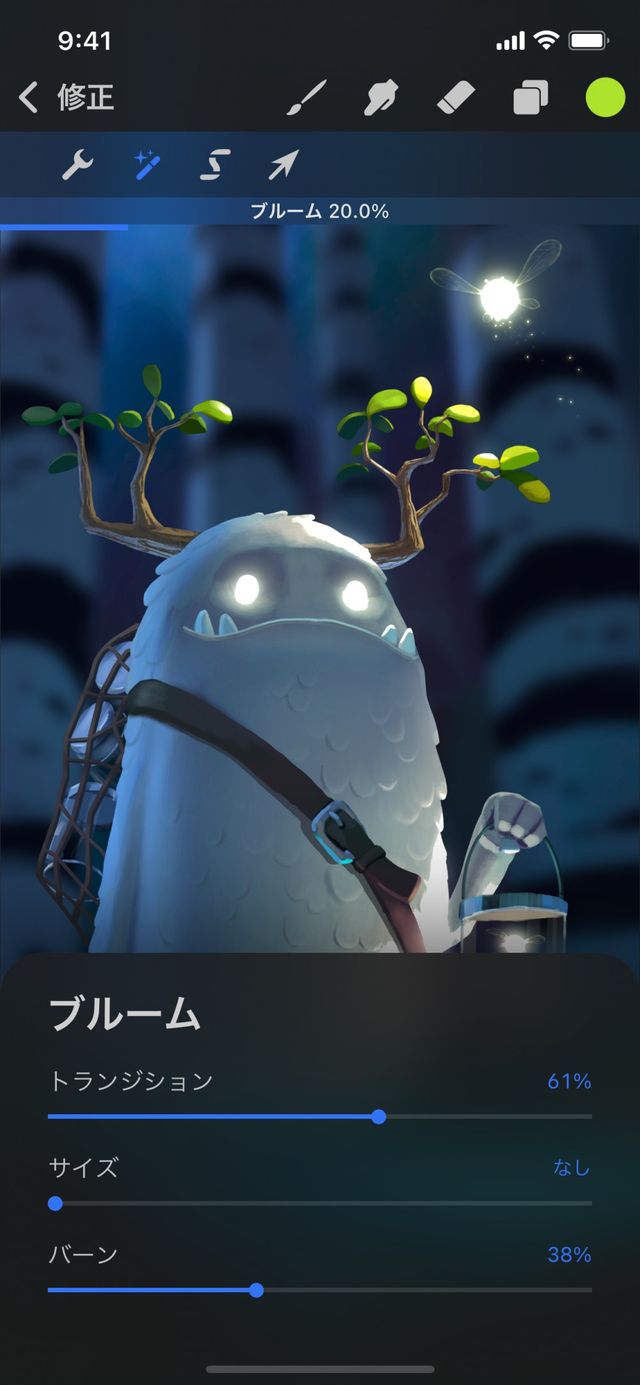
Task: Open the S-shaped selection tool
Action: [215, 165]
